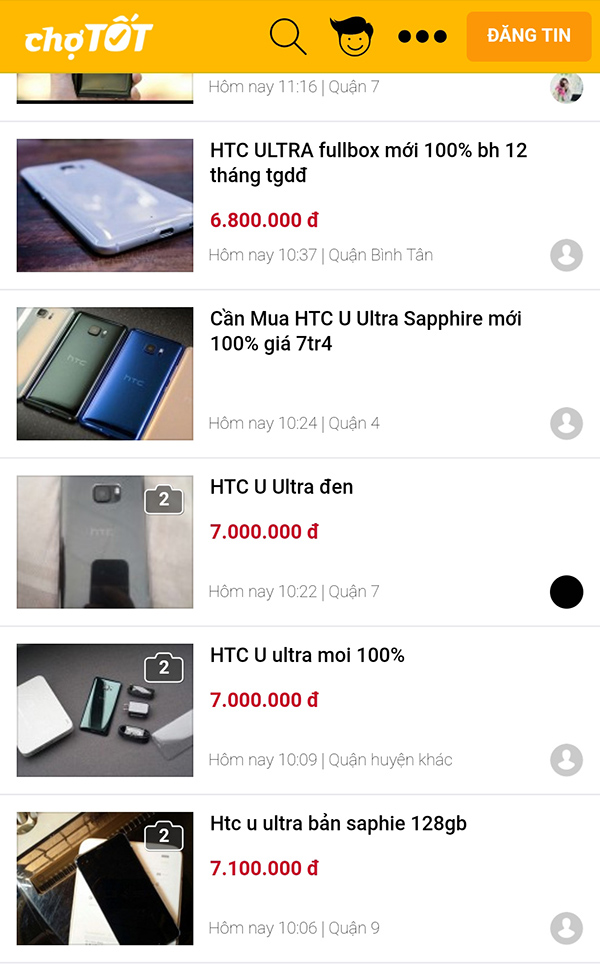
Task: Open listing HTC U ultra moi 100%
Action: click(307, 655)
